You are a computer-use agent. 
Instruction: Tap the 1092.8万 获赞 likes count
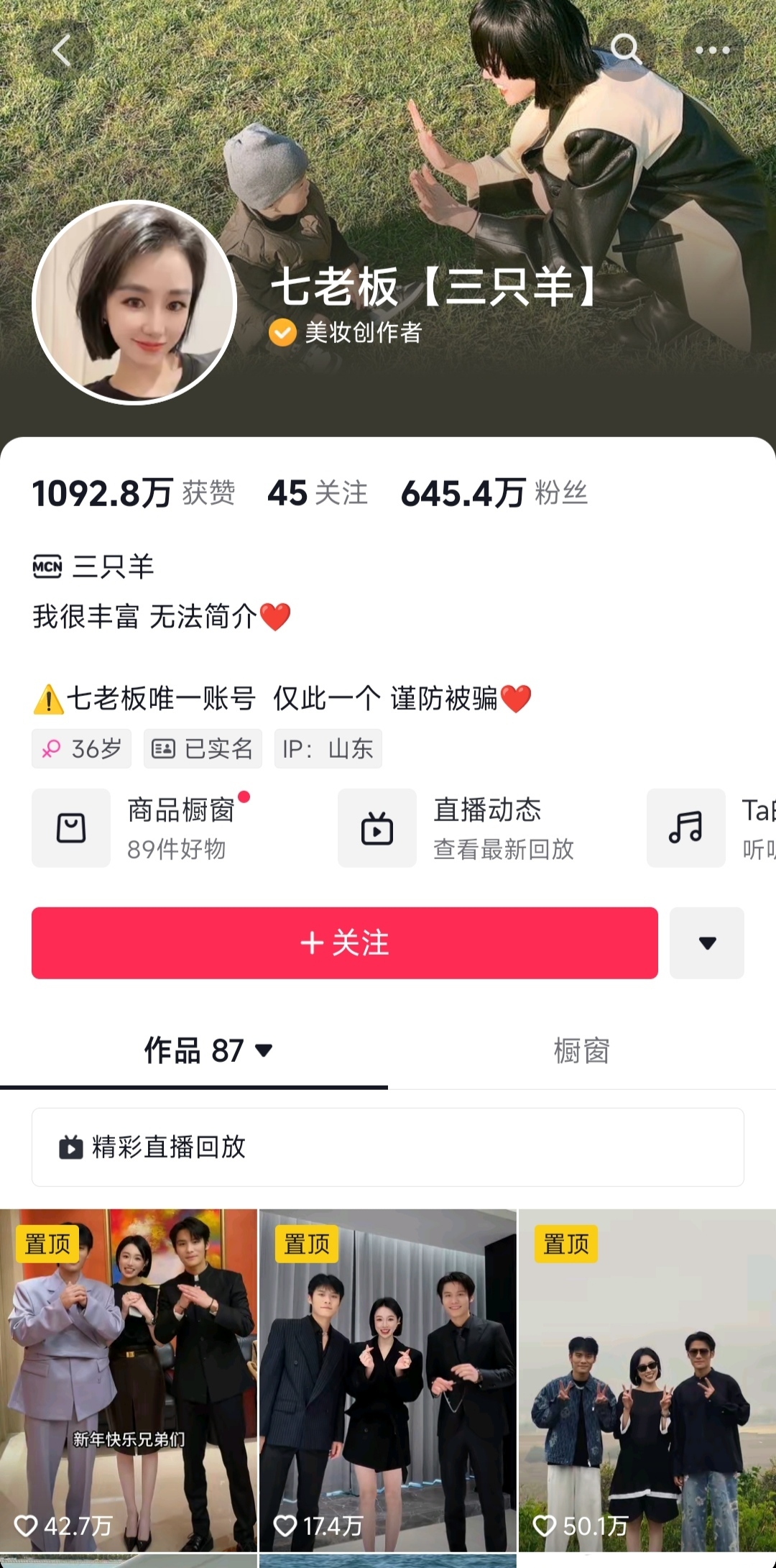pyautogui.click(x=134, y=493)
